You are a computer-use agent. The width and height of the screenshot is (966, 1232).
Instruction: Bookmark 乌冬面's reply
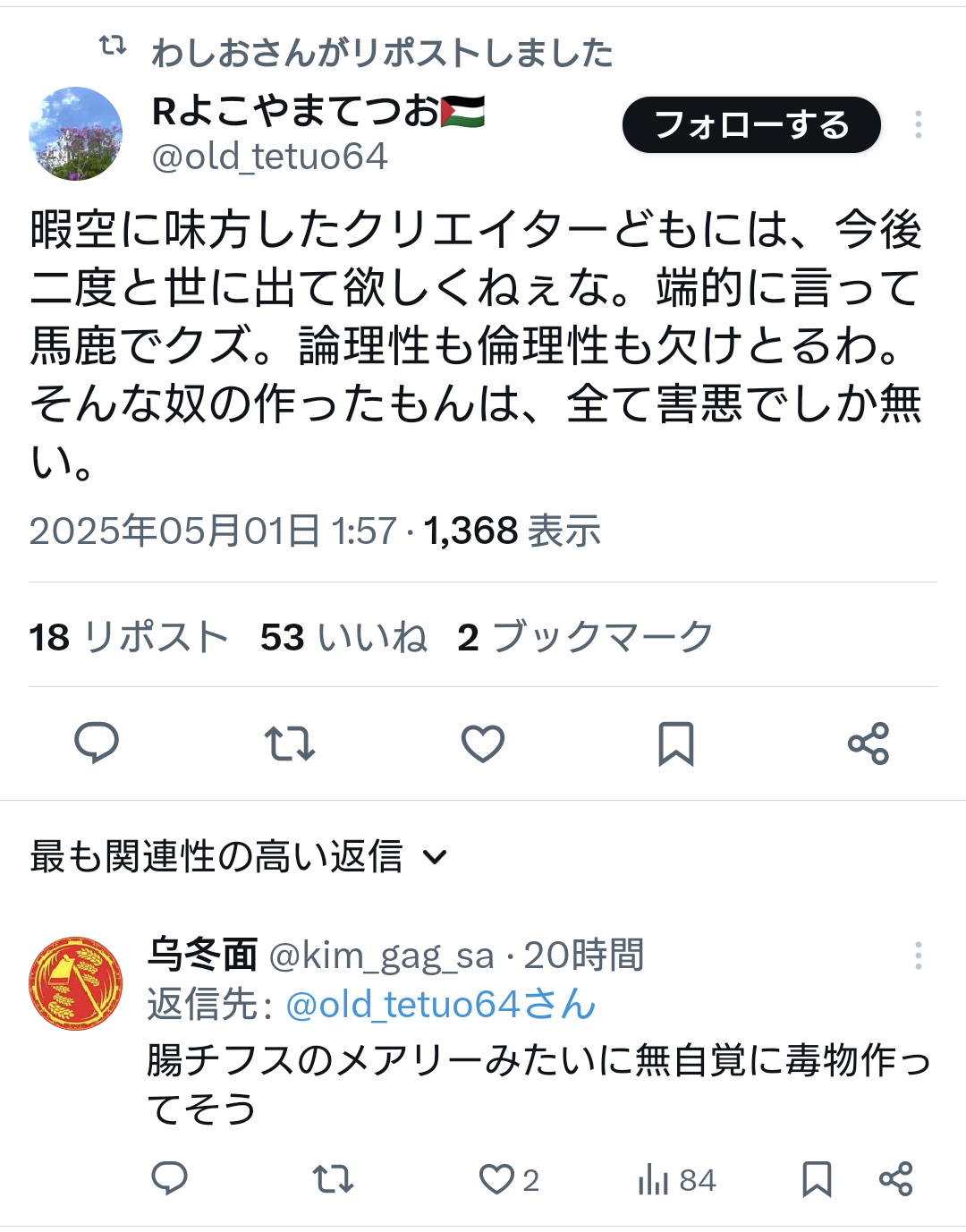point(817,1179)
